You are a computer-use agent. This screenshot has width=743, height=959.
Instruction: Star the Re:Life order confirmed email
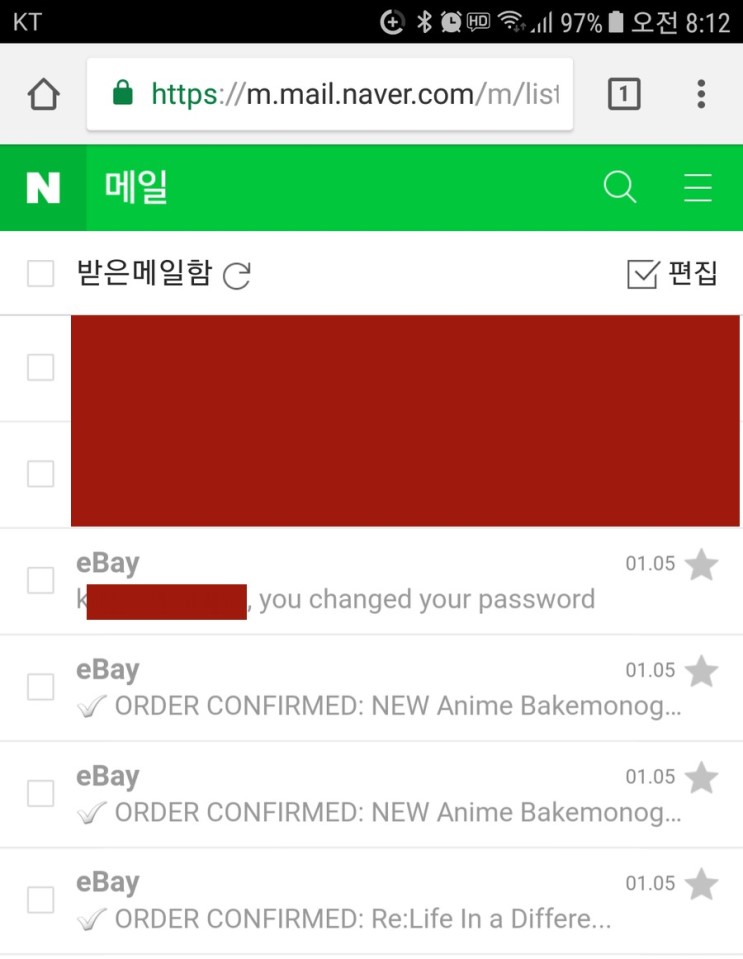(x=702, y=884)
